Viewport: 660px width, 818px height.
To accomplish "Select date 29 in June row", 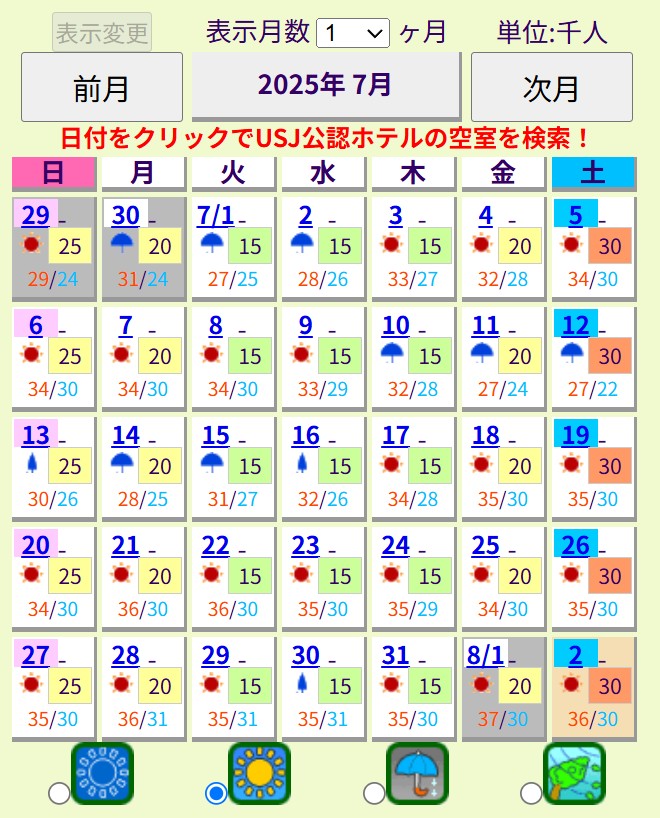I will tap(35, 216).
